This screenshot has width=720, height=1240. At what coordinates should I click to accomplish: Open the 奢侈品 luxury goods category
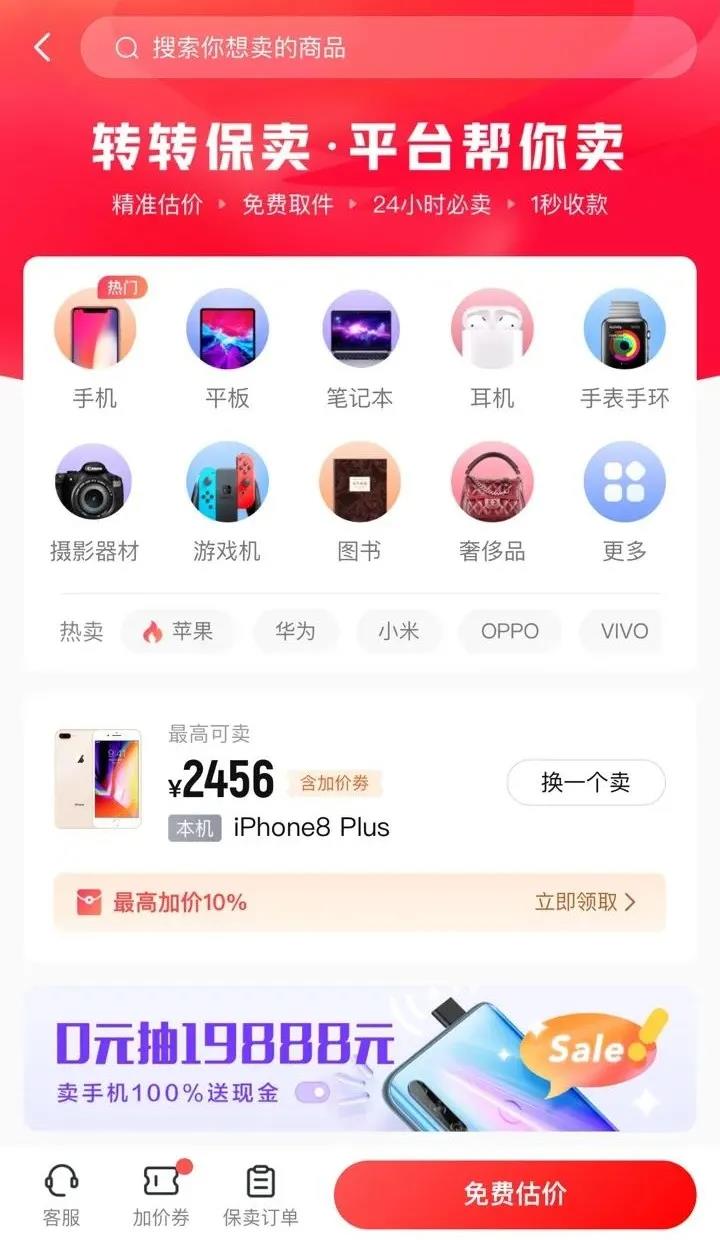(492, 482)
